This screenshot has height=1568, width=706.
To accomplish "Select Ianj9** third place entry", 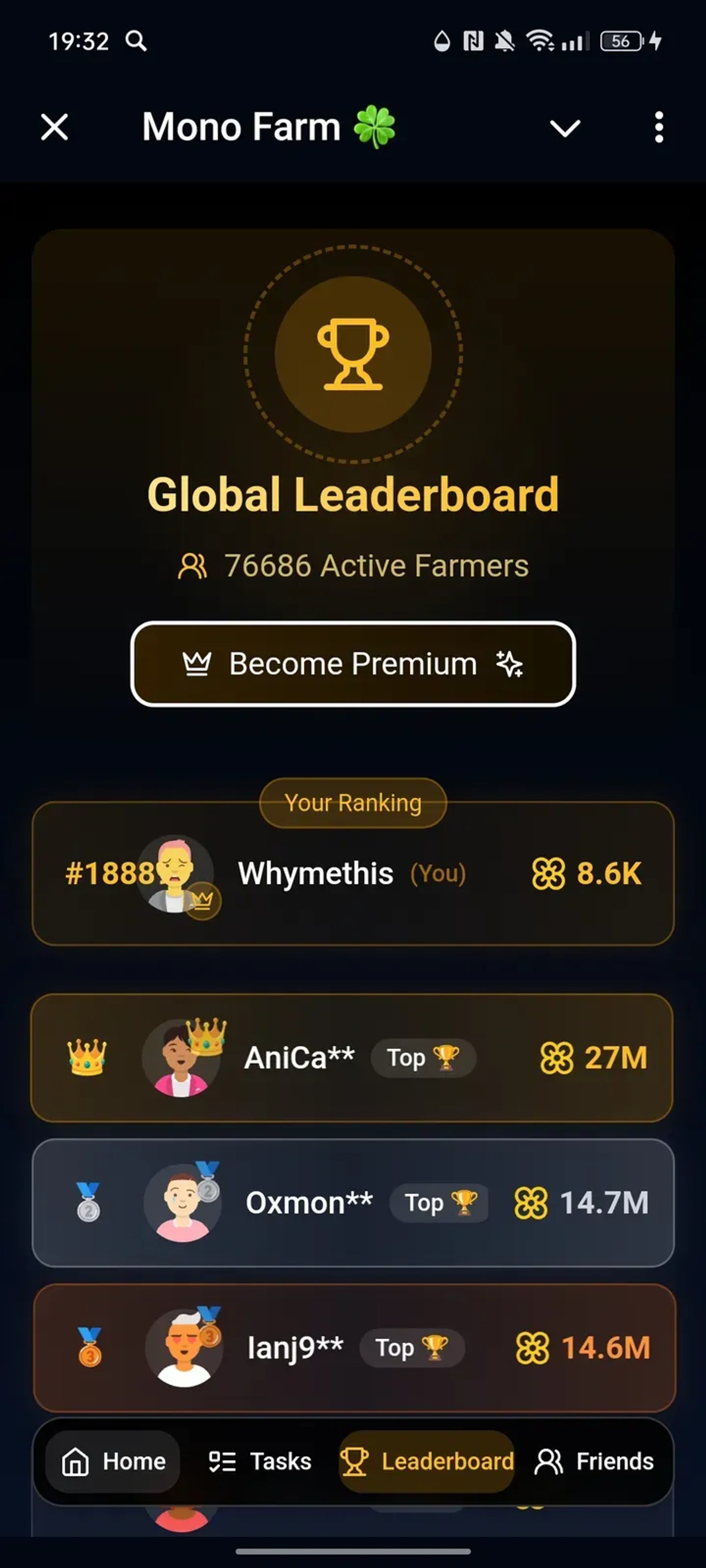I will (x=353, y=1348).
